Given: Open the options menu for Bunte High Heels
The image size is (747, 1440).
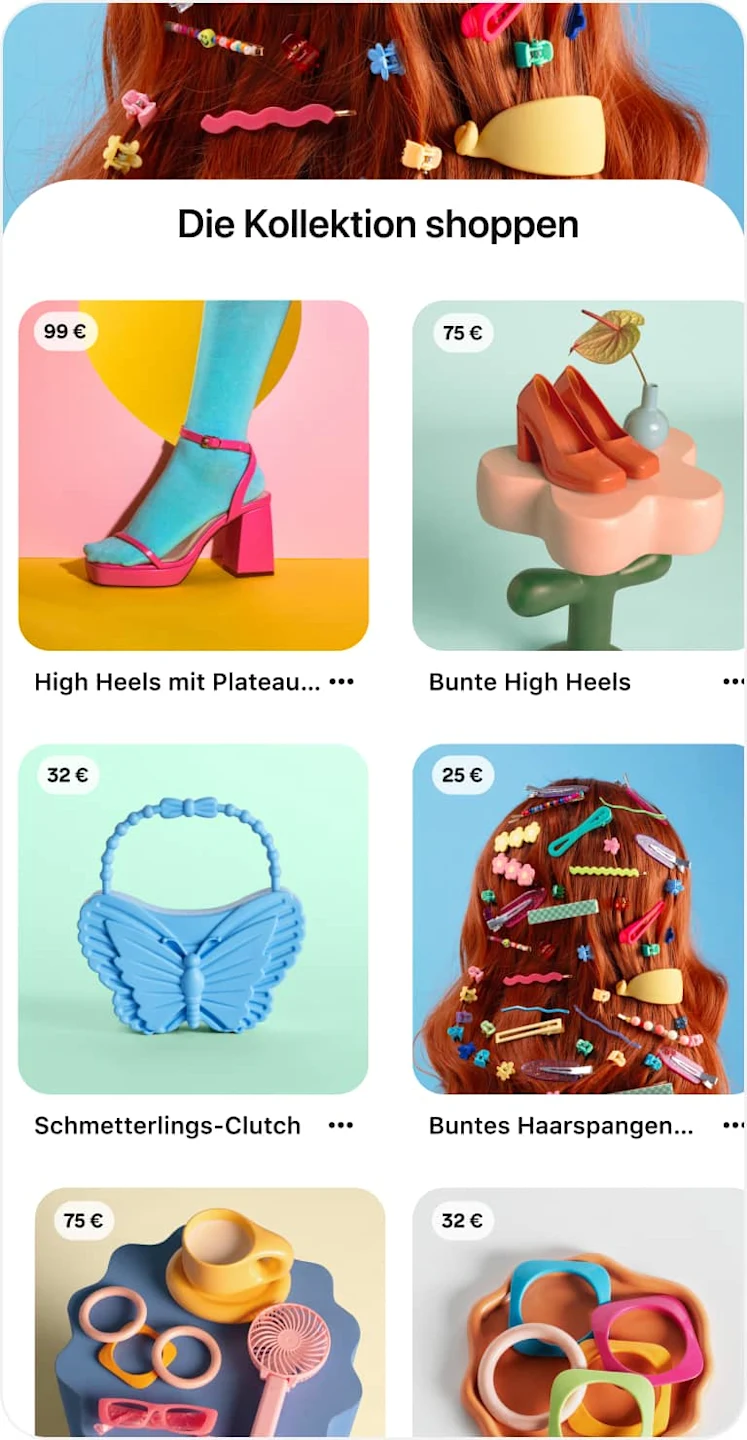Looking at the screenshot, I should click(x=733, y=682).
